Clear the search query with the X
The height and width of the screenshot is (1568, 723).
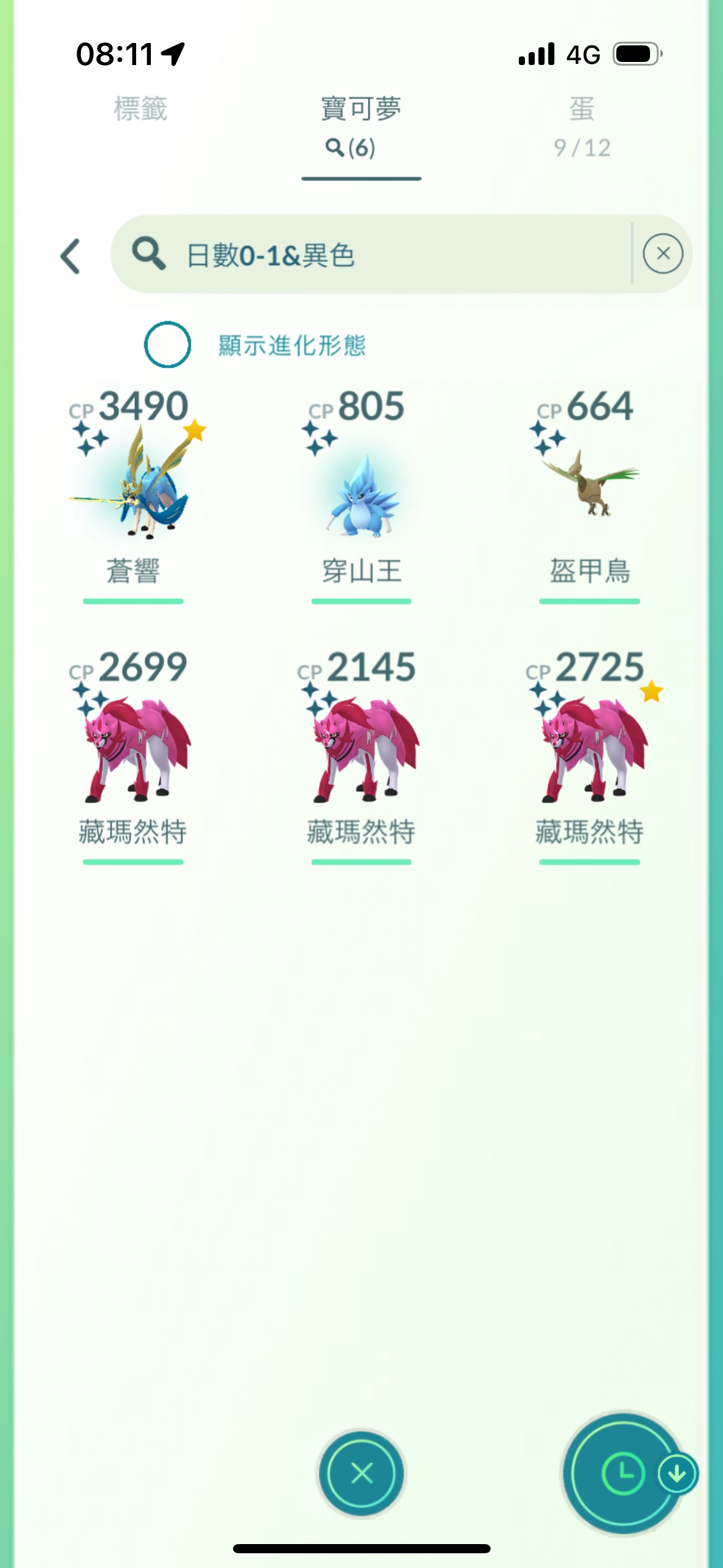[x=662, y=253]
